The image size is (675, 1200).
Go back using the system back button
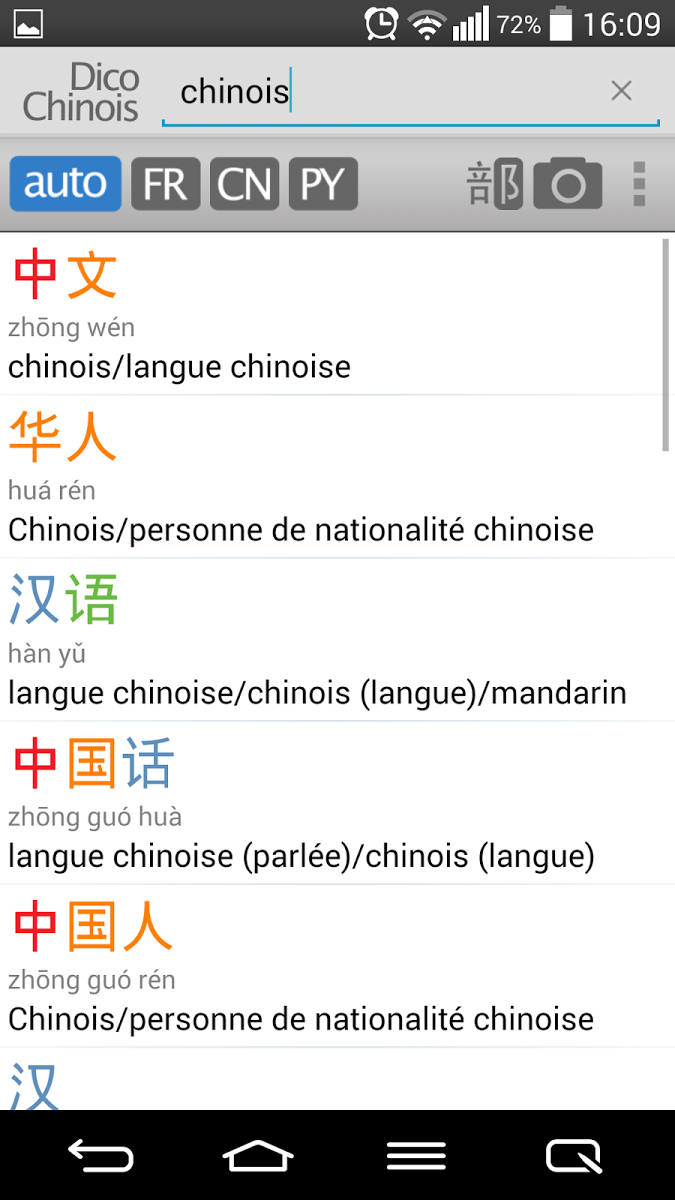pyautogui.click(x=100, y=1156)
